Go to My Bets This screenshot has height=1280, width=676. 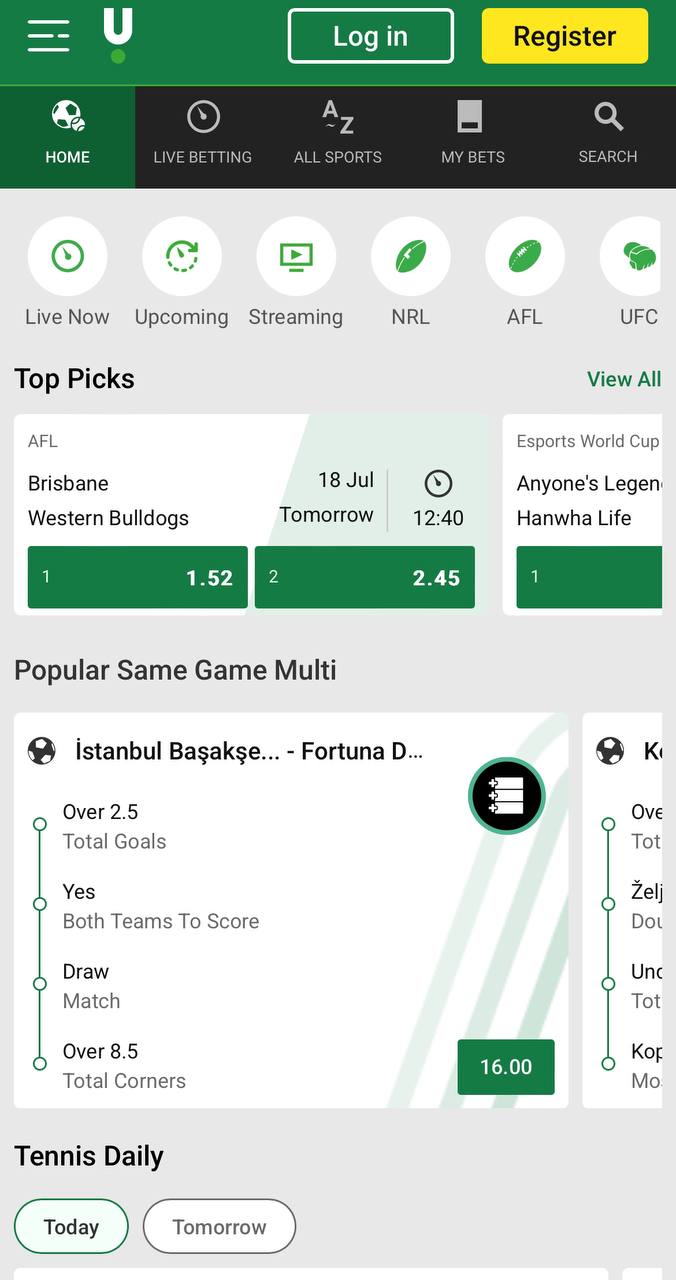(473, 137)
